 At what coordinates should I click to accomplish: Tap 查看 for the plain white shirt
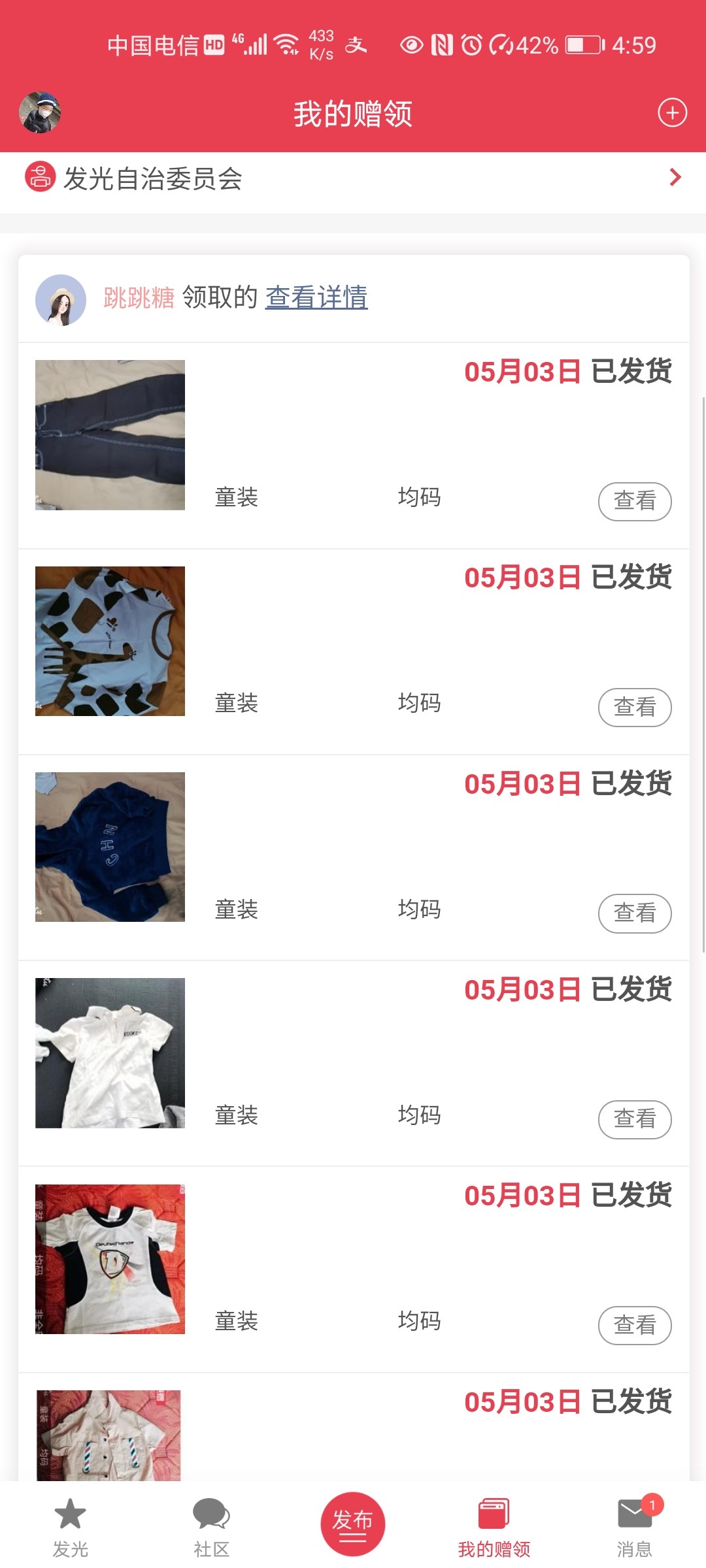tap(634, 1119)
